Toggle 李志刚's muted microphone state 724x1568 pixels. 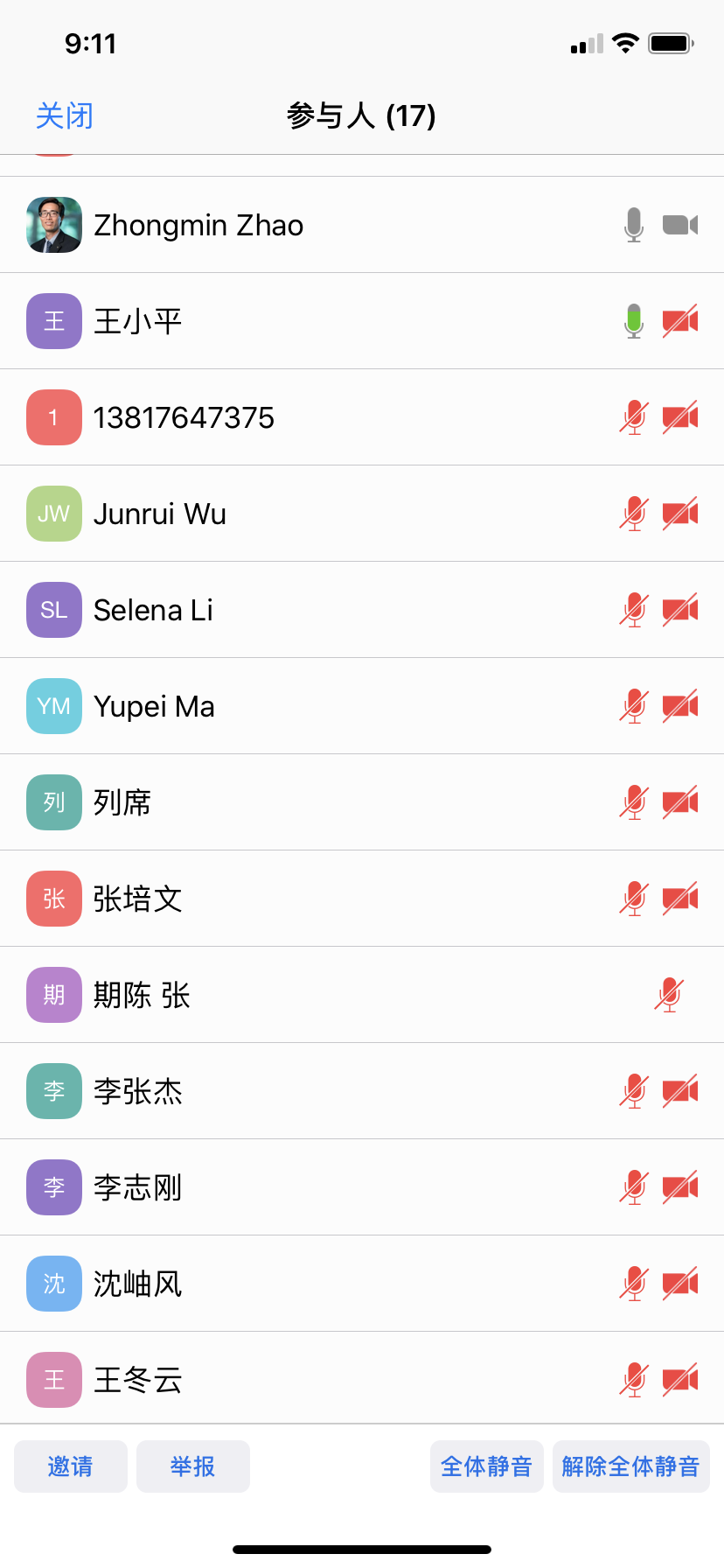click(633, 1187)
